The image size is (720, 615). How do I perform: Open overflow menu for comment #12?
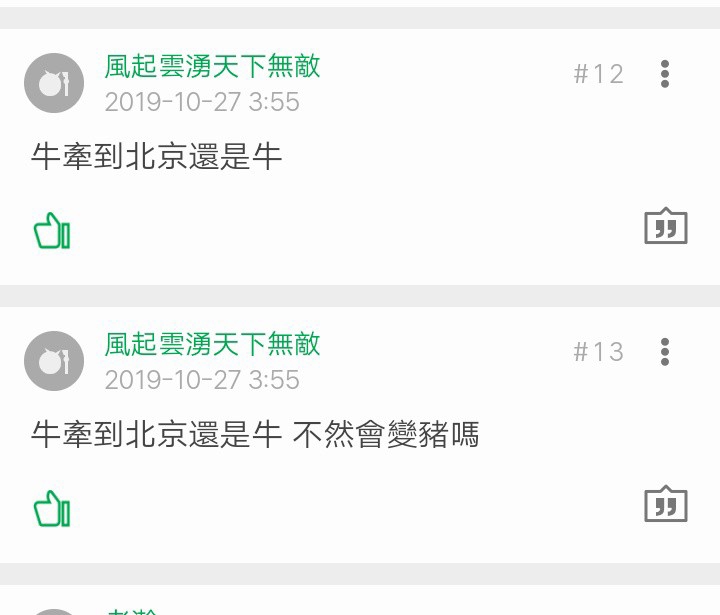click(665, 73)
